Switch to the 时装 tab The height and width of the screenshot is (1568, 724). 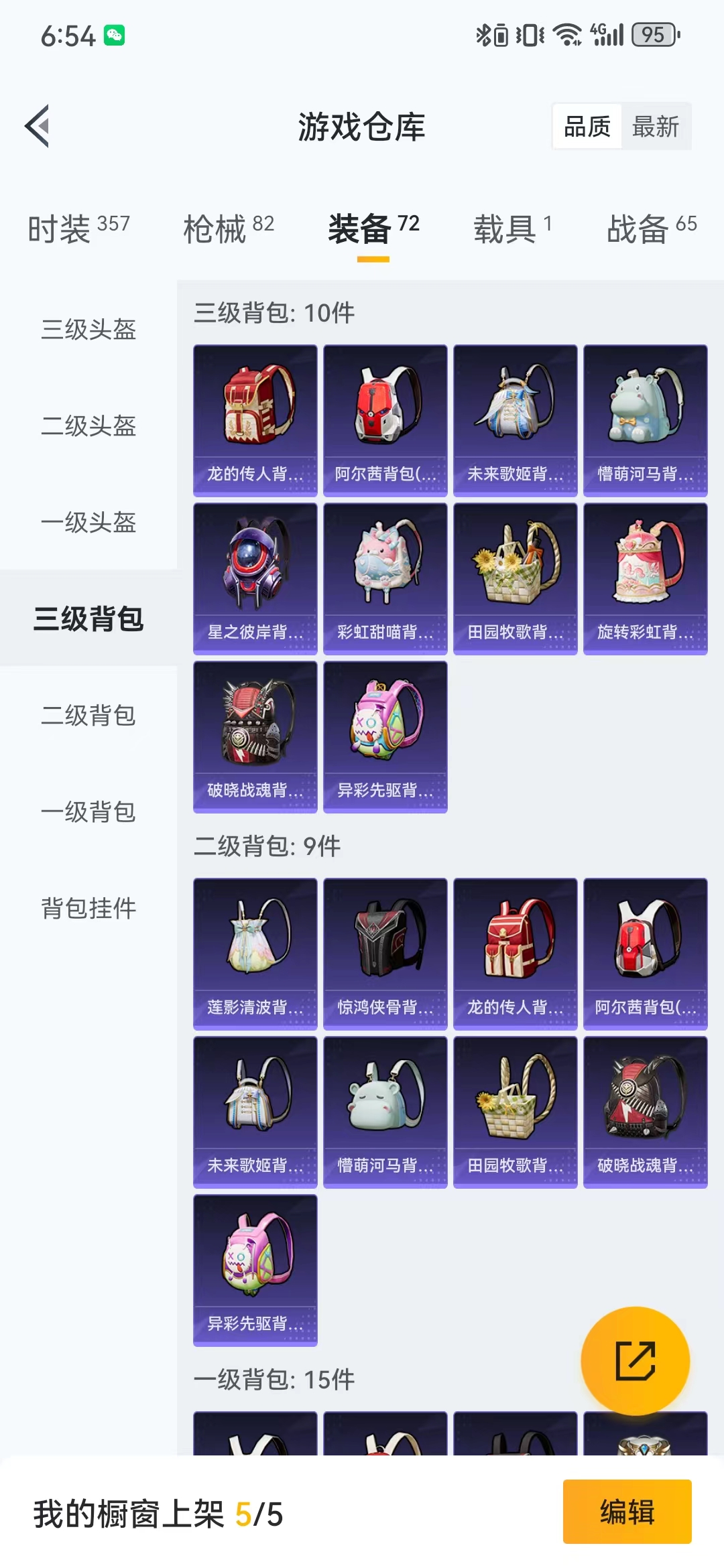[78, 229]
